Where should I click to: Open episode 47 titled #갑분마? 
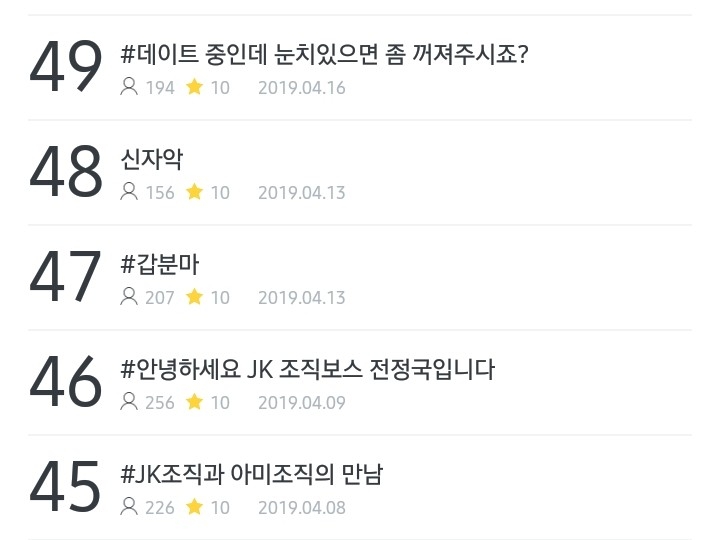161,264
